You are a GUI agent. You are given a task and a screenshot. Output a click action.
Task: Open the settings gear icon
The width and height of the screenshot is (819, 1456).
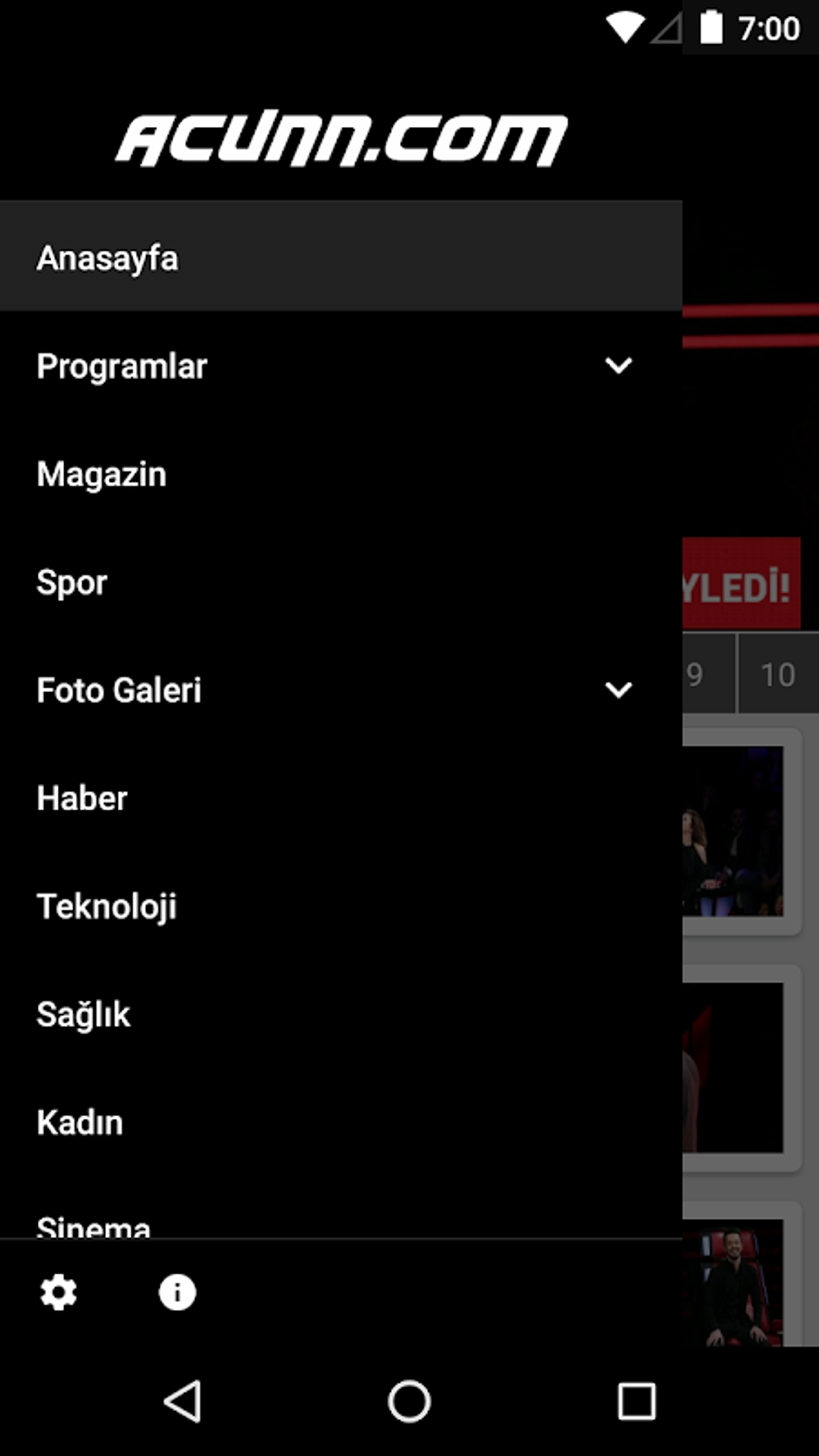pos(57,1292)
